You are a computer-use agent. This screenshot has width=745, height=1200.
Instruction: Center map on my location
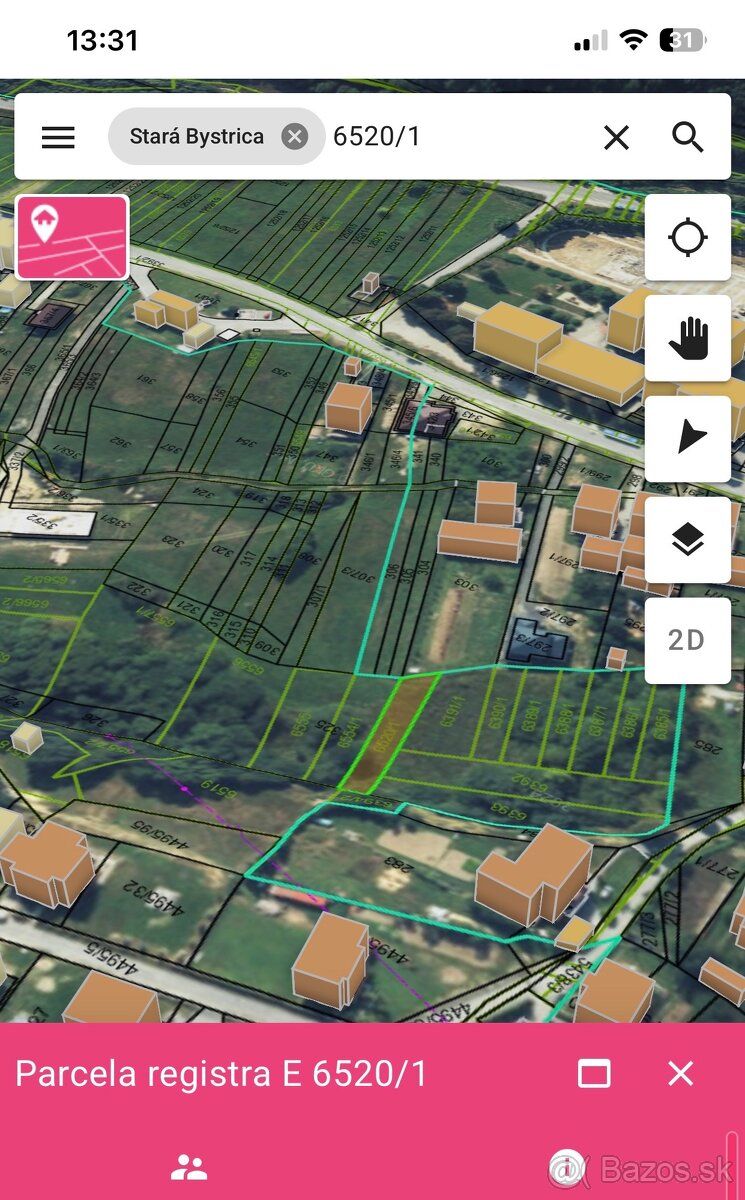point(688,238)
